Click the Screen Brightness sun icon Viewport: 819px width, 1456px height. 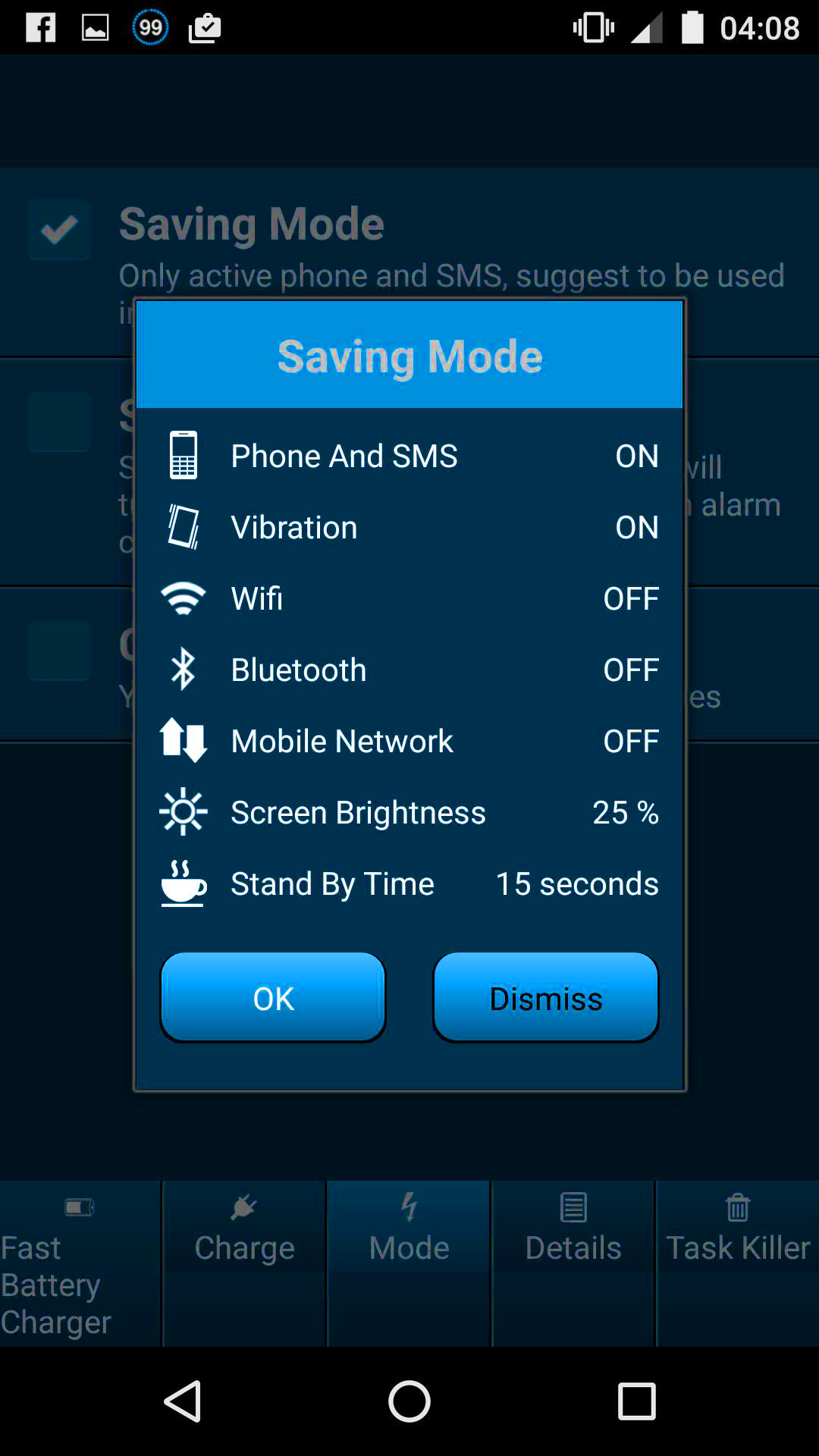pyautogui.click(x=183, y=811)
